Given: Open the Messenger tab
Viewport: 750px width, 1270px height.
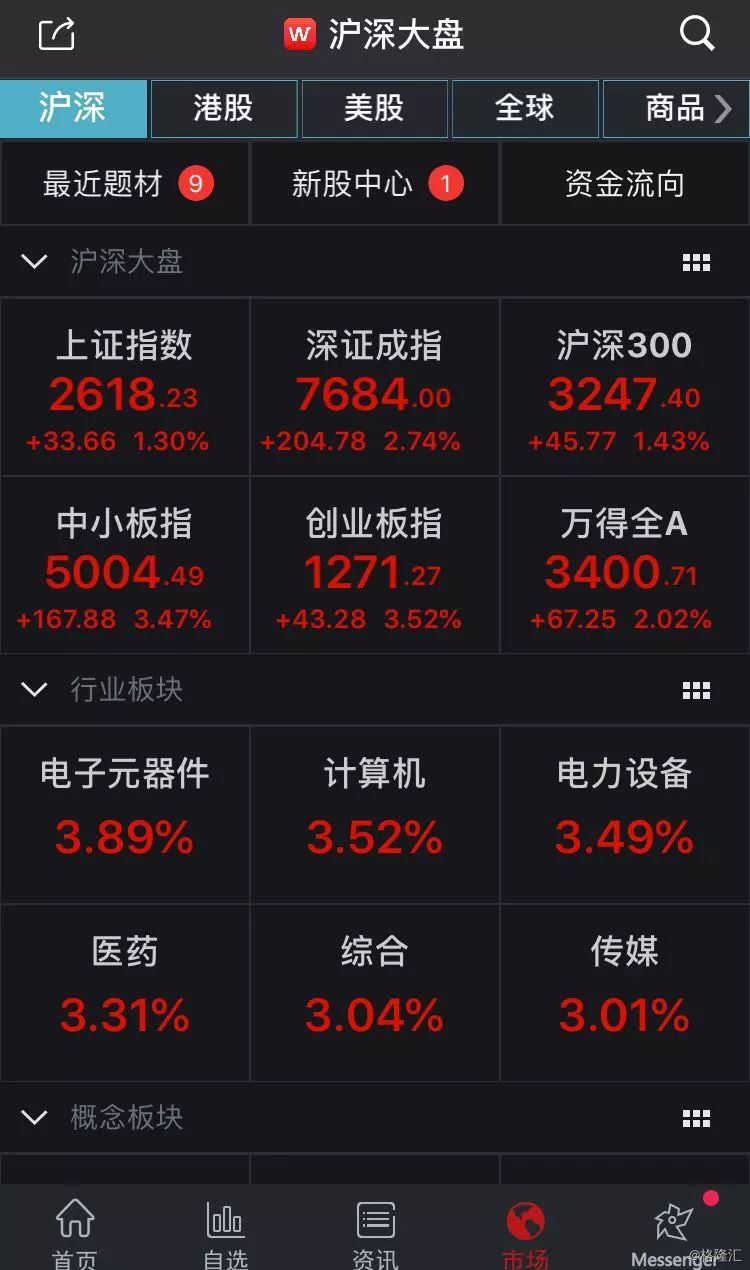Looking at the screenshot, I should pos(674,1232).
